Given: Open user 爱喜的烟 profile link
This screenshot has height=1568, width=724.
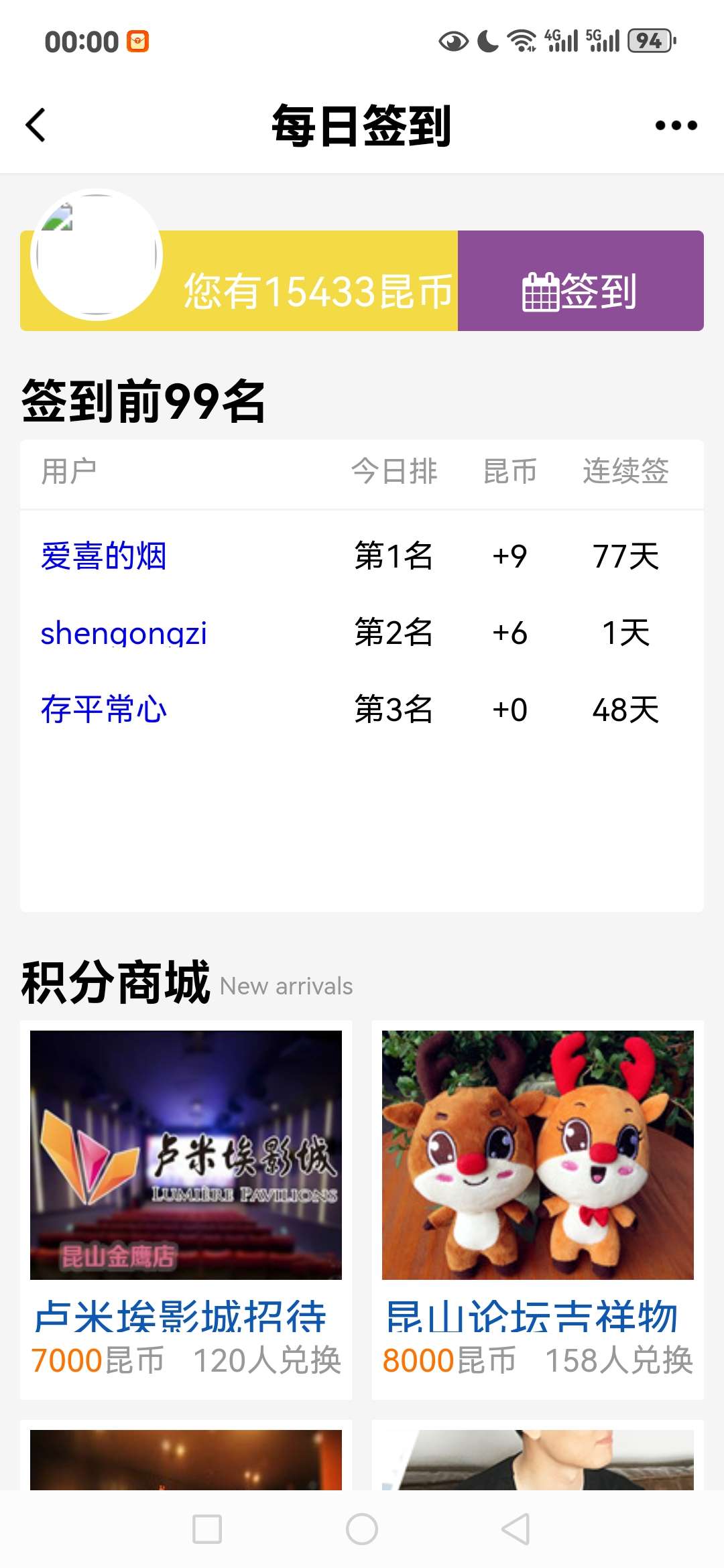Looking at the screenshot, I should (x=104, y=556).
